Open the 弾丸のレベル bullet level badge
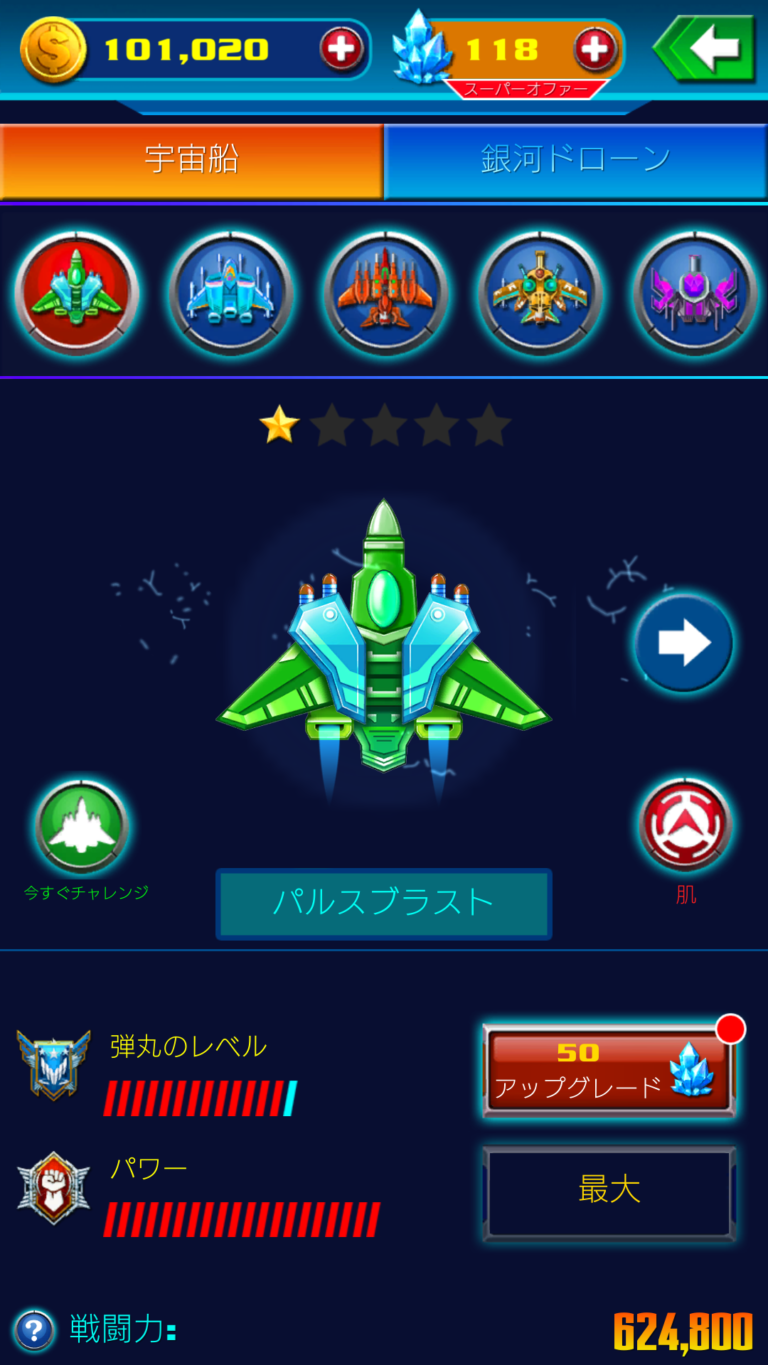Image resolution: width=768 pixels, height=1365 pixels. tap(52, 1063)
